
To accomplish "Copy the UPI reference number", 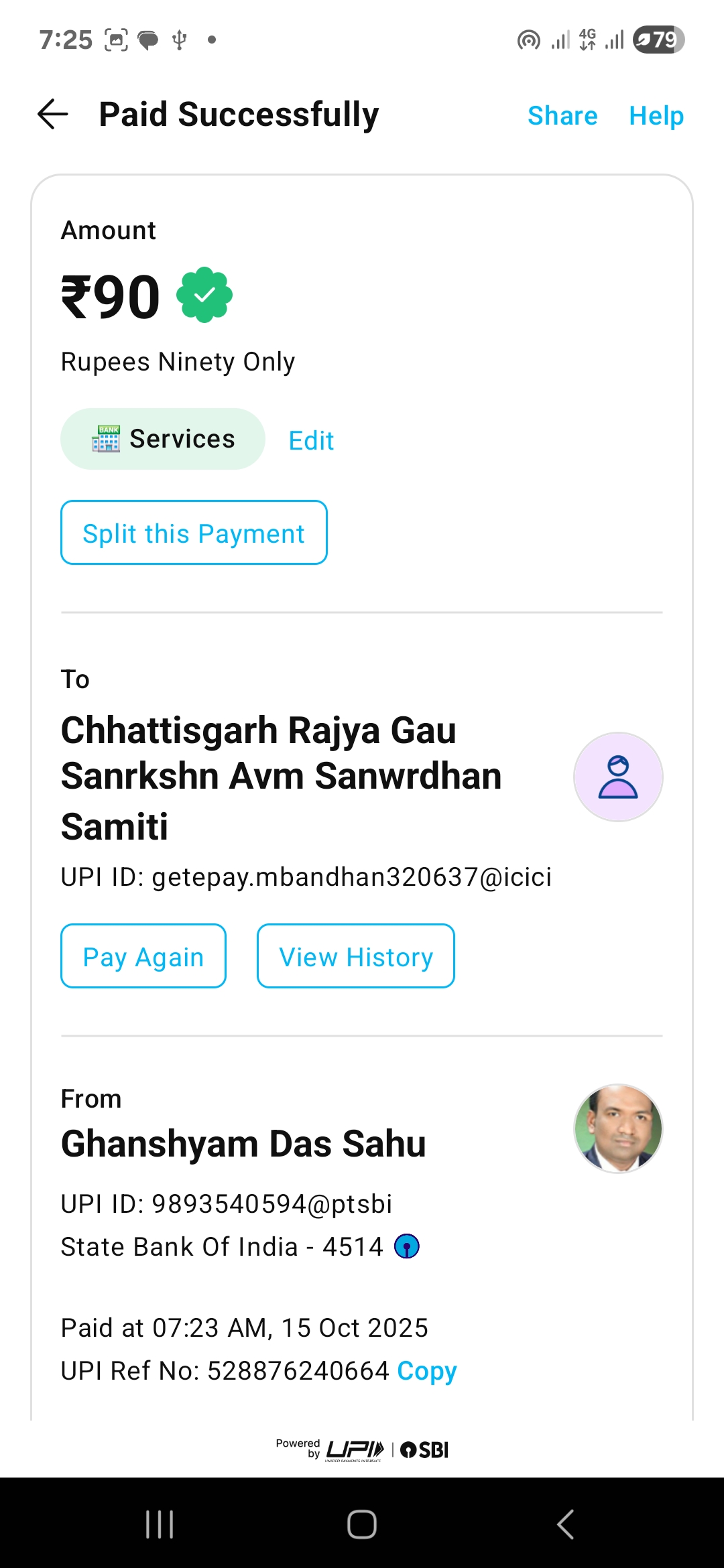I will click(x=426, y=1371).
